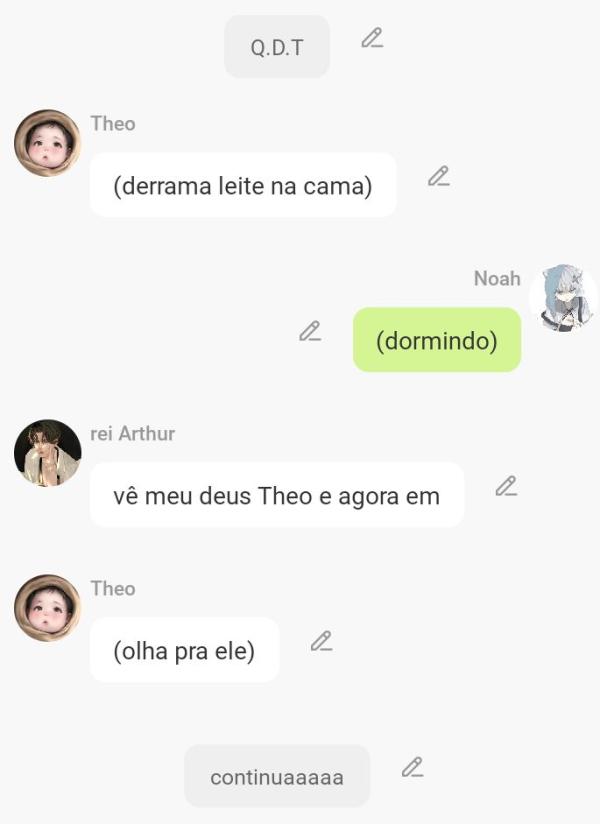Edit Theo's olha pra ele message
Image resolution: width=600 pixels, height=824 pixels.
click(321, 642)
